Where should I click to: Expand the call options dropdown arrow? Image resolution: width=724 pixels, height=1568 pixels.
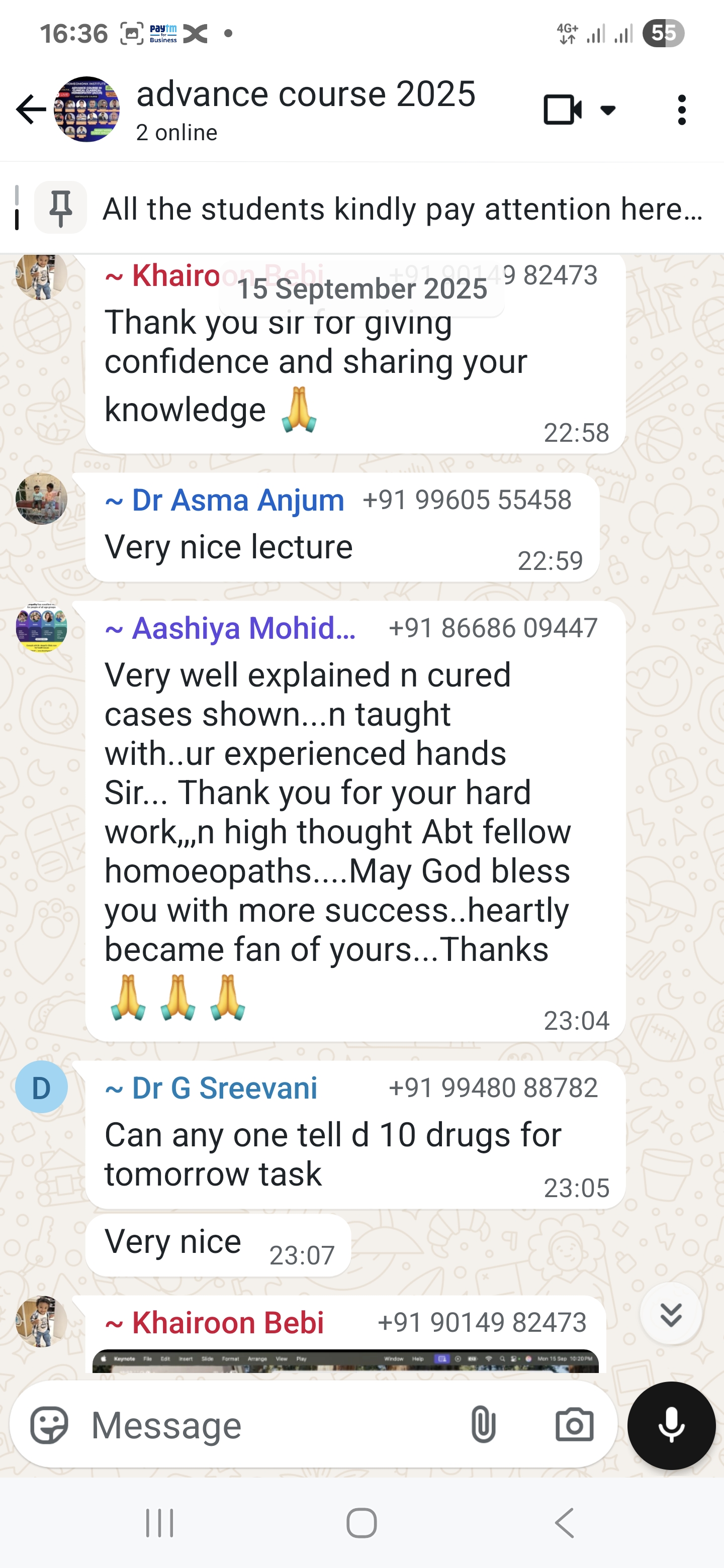608,110
